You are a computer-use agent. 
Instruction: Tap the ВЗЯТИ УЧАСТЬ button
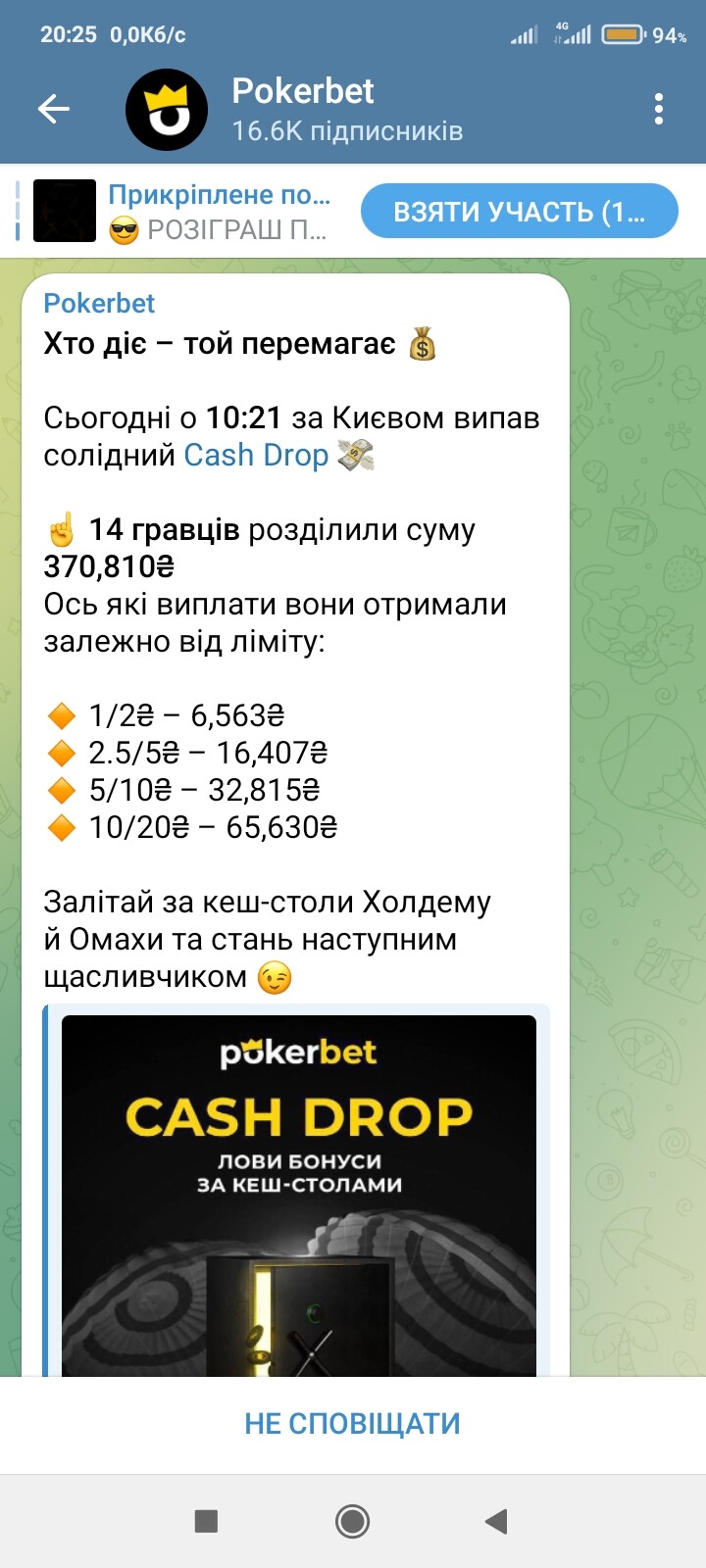pos(520,211)
